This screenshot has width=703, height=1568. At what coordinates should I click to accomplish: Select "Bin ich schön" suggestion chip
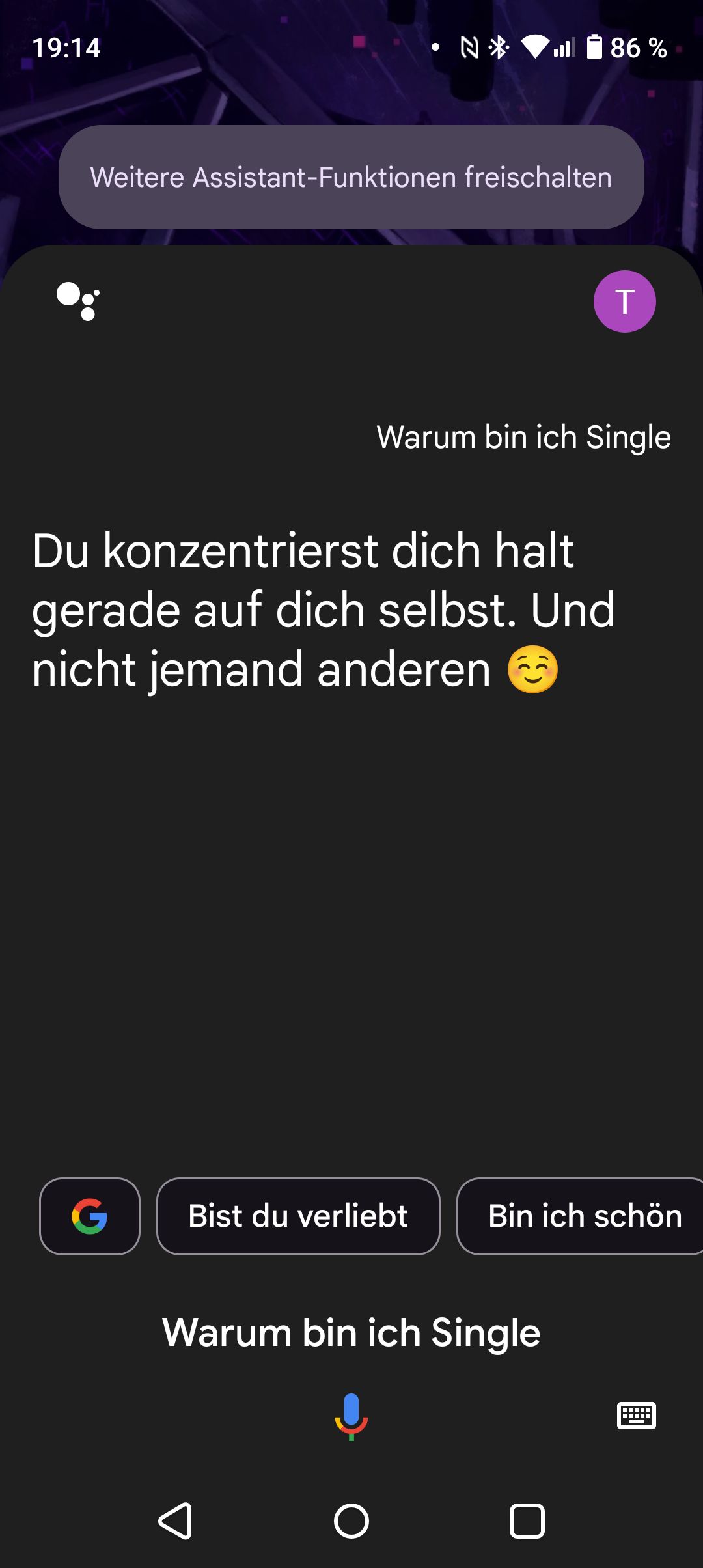[x=583, y=1216]
